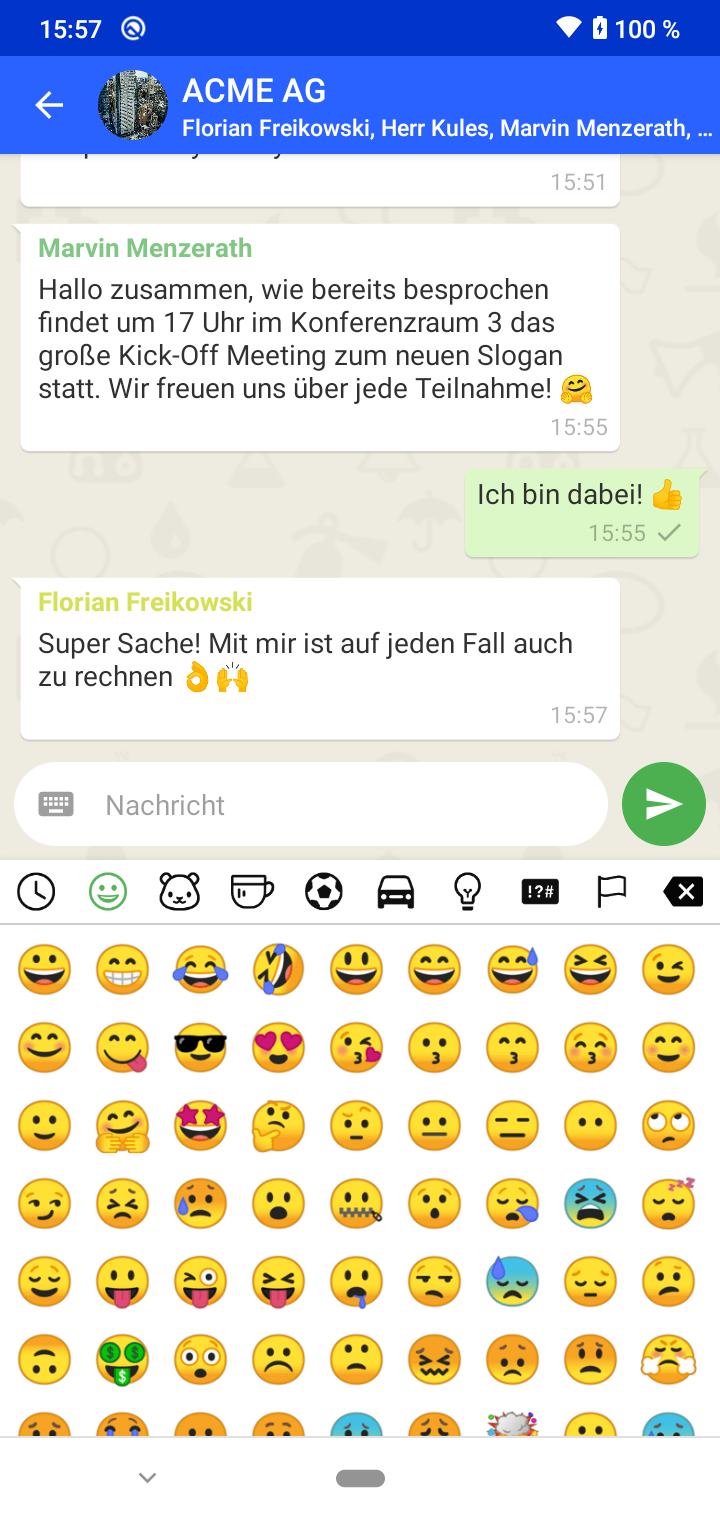Viewport: 720px width, 1520px height.
Task: Focus the Nachricht message field
Action: 340,805
